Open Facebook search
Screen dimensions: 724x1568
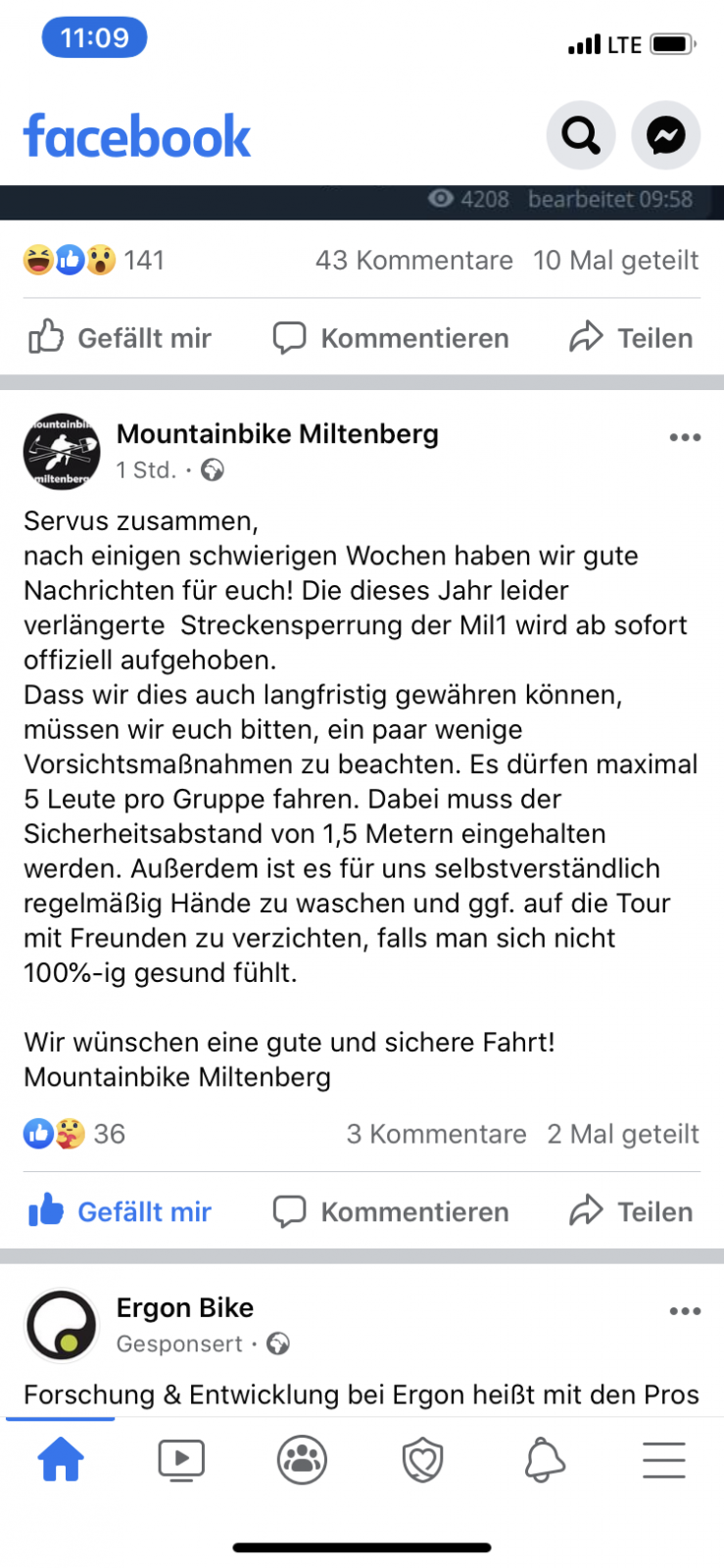[580, 135]
